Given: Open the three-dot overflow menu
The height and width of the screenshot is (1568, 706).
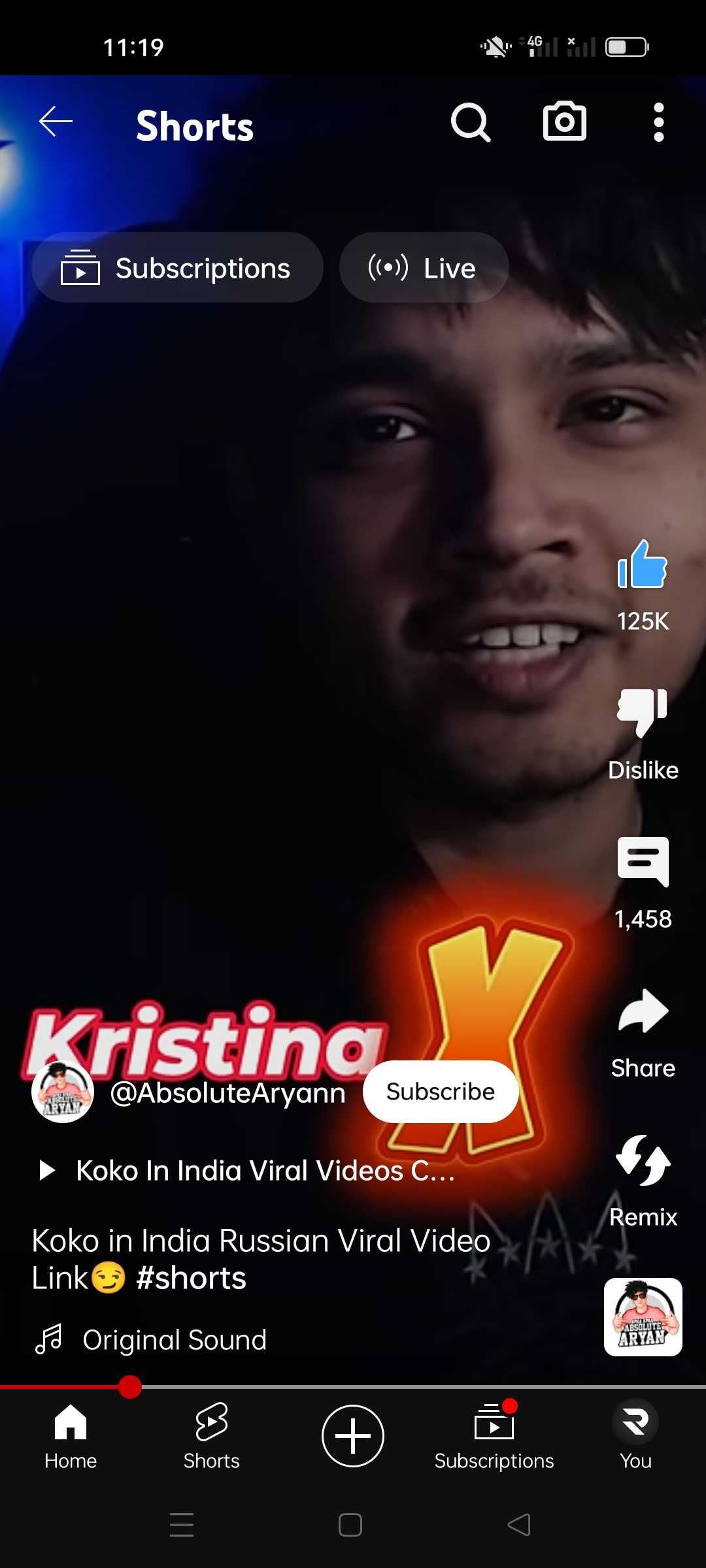Looking at the screenshot, I should [658, 122].
